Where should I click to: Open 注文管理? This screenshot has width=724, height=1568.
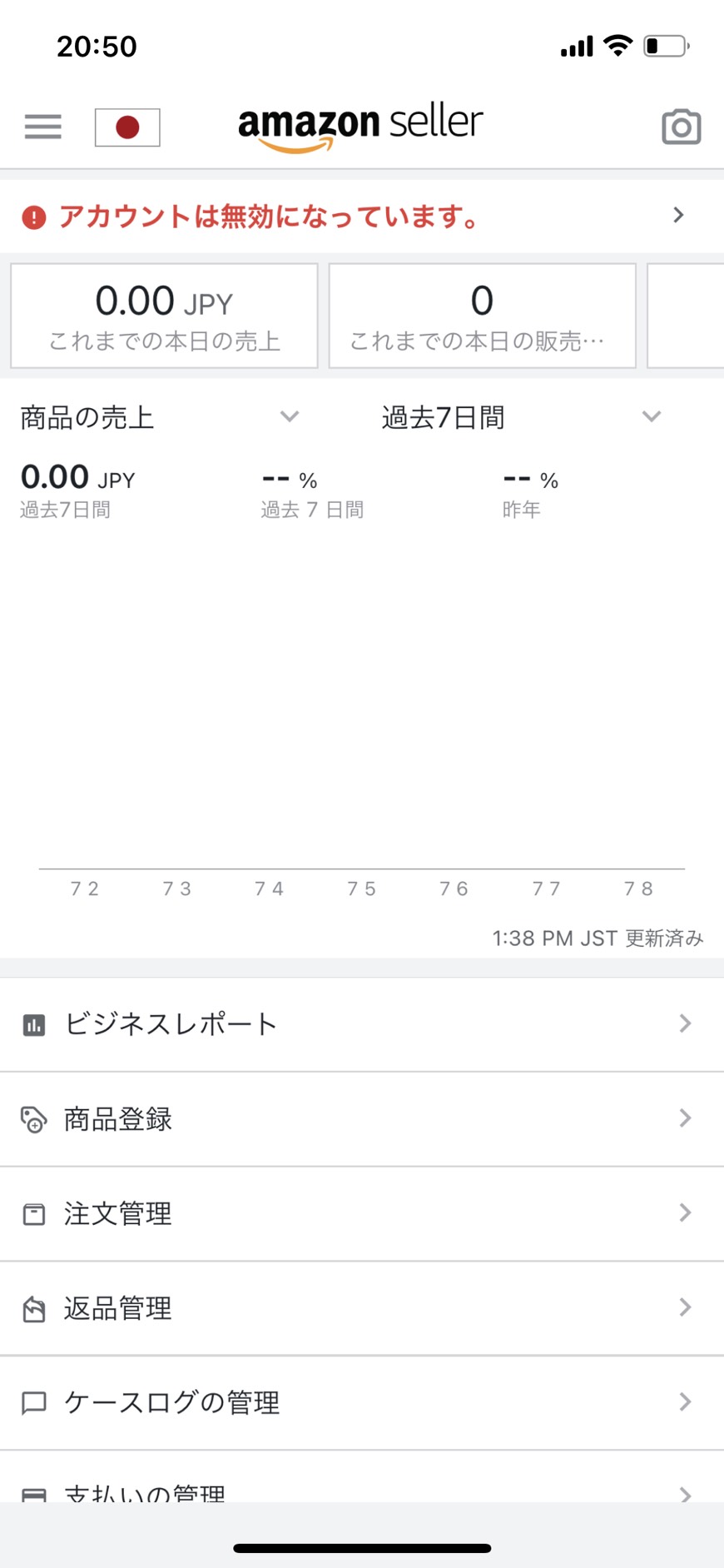[x=362, y=1213]
